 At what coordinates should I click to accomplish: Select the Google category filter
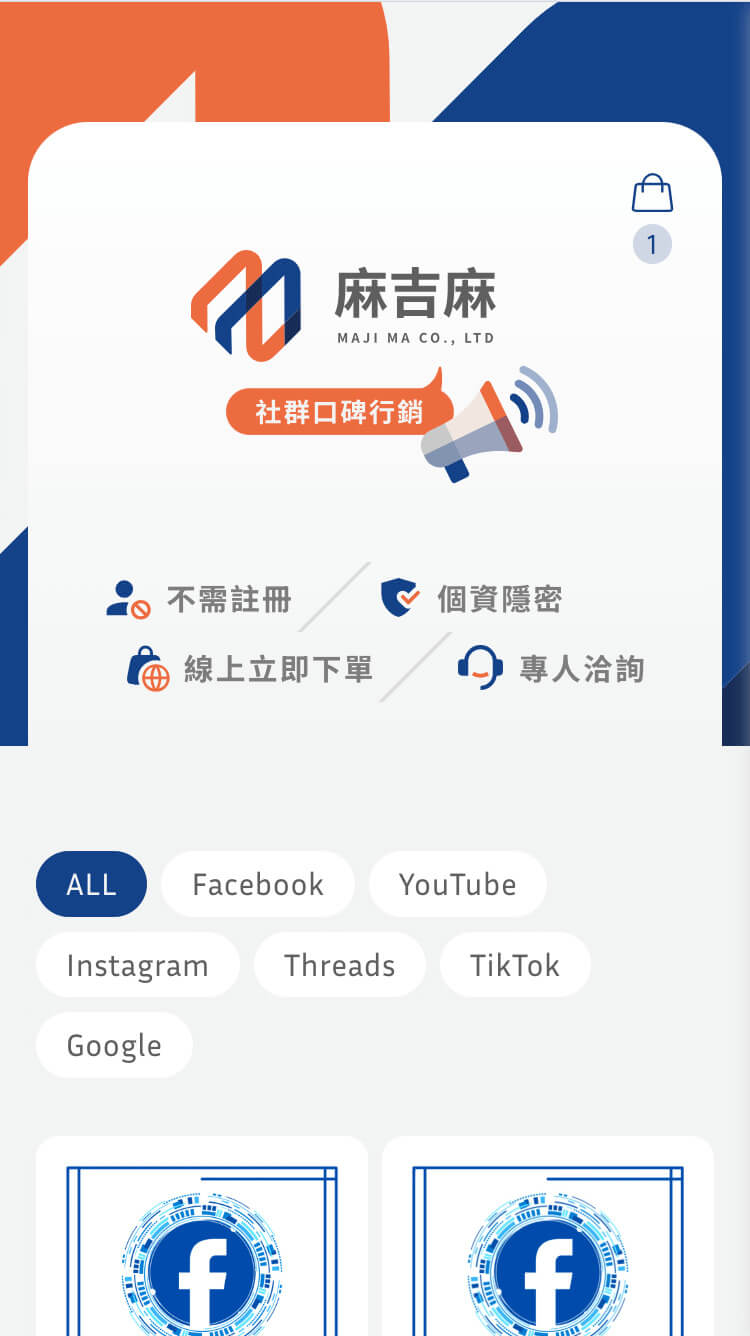click(113, 1044)
